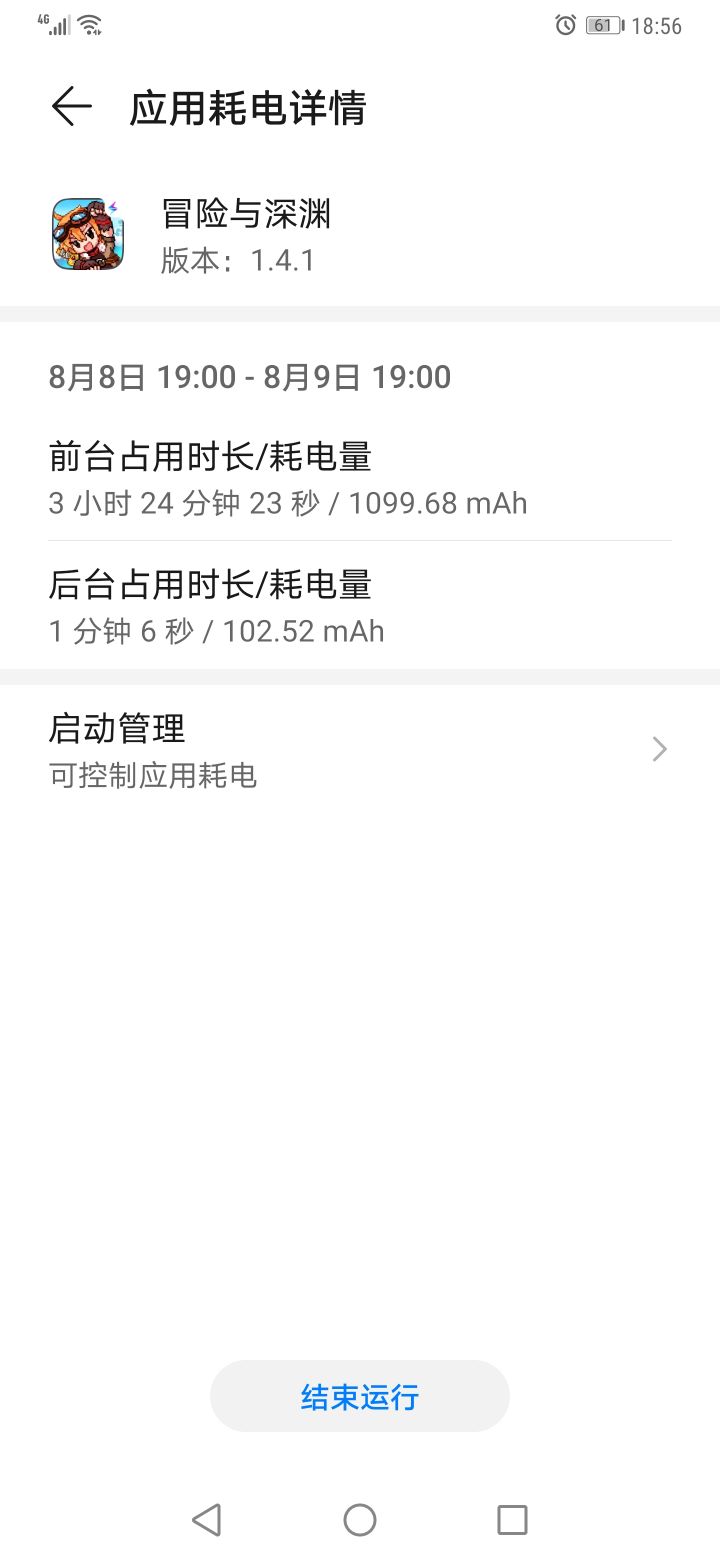Open system recent apps view
The width and height of the screenshot is (720, 1560).
pos(512,1520)
